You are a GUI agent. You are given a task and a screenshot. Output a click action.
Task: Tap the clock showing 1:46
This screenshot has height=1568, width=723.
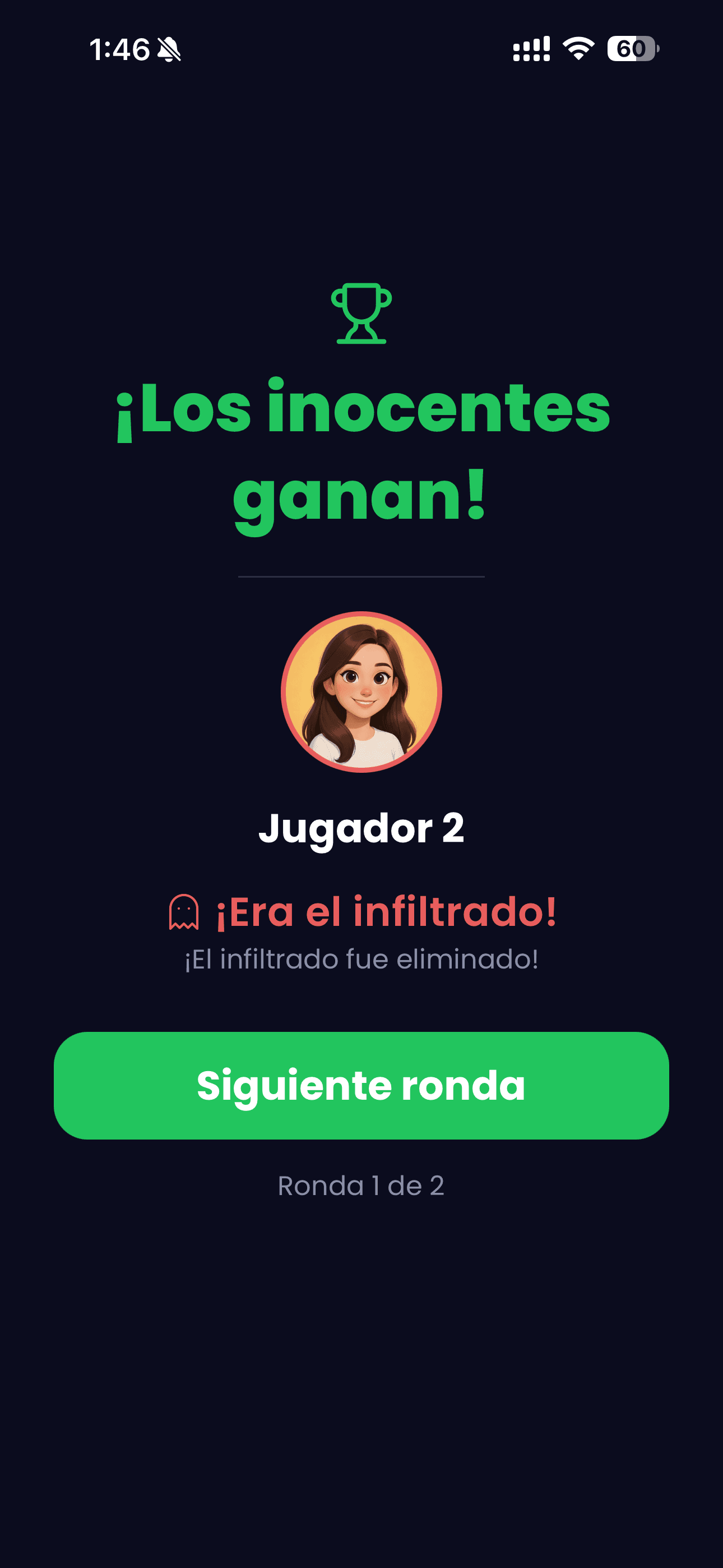(x=119, y=49)
